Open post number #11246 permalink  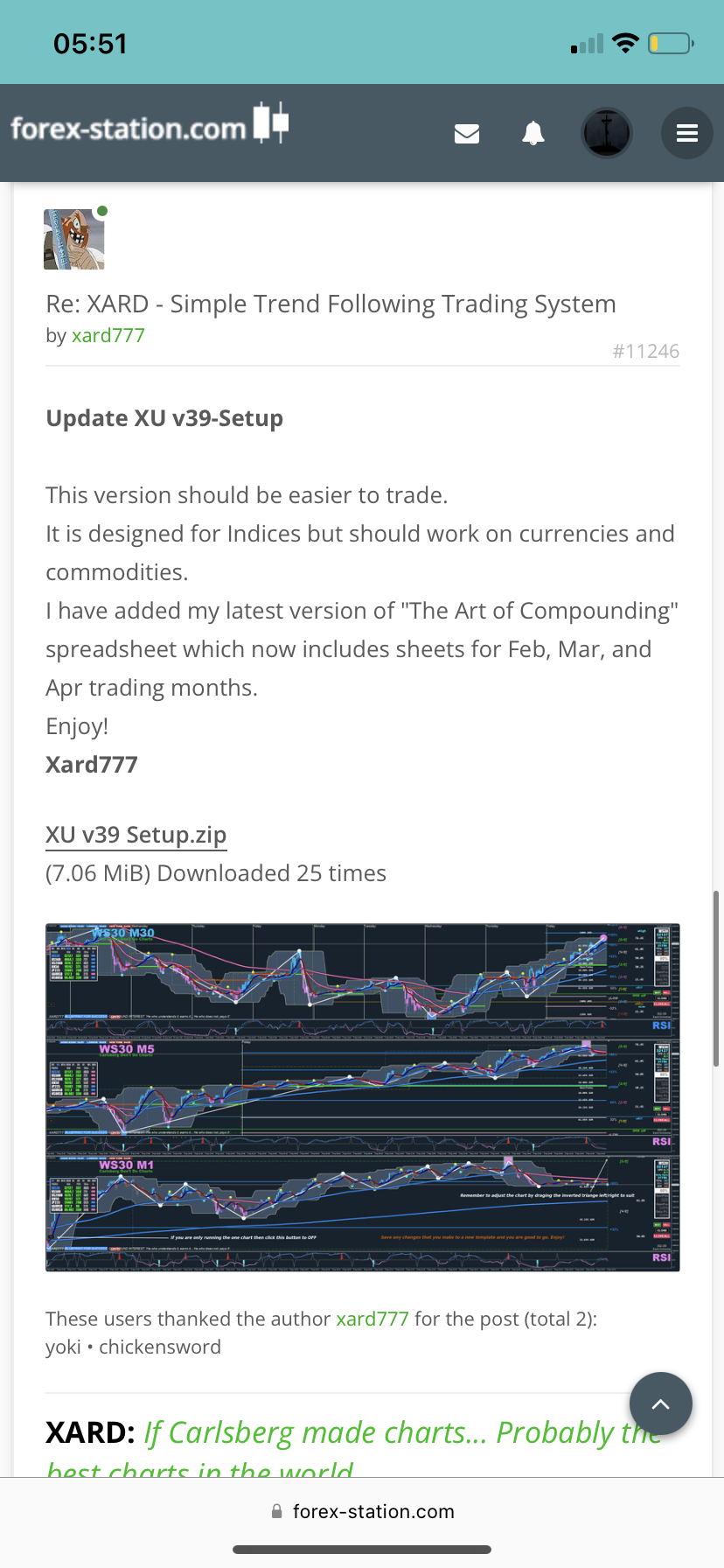coord(645,351)
